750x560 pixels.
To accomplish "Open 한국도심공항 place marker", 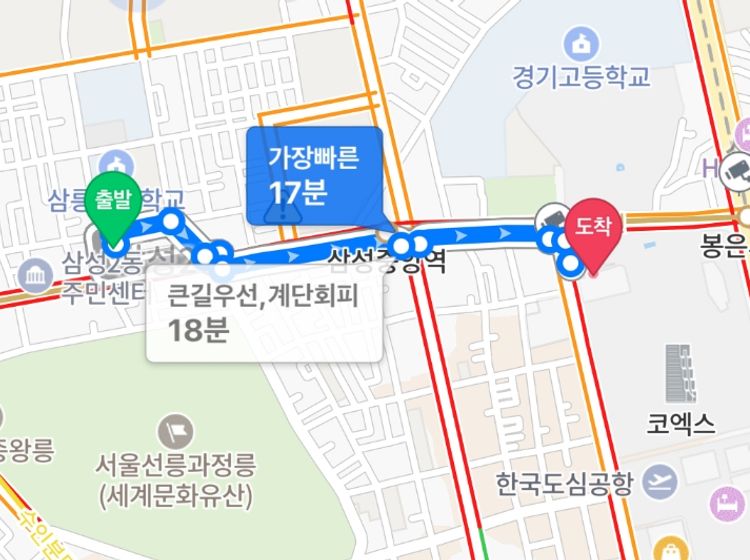I will coord(657,485).
